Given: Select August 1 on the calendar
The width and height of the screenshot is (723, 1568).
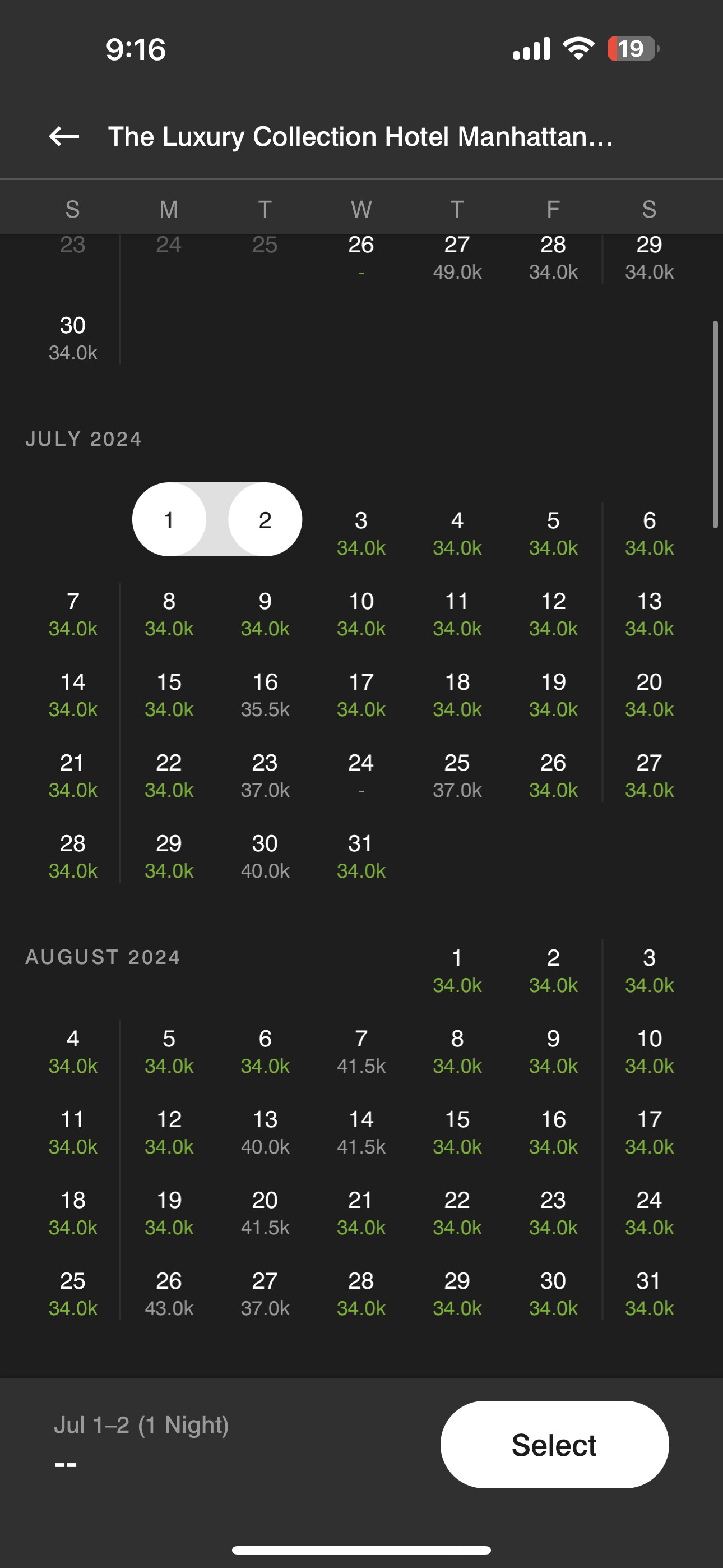Looking at the screenshot, I should [x=457, y=970].
